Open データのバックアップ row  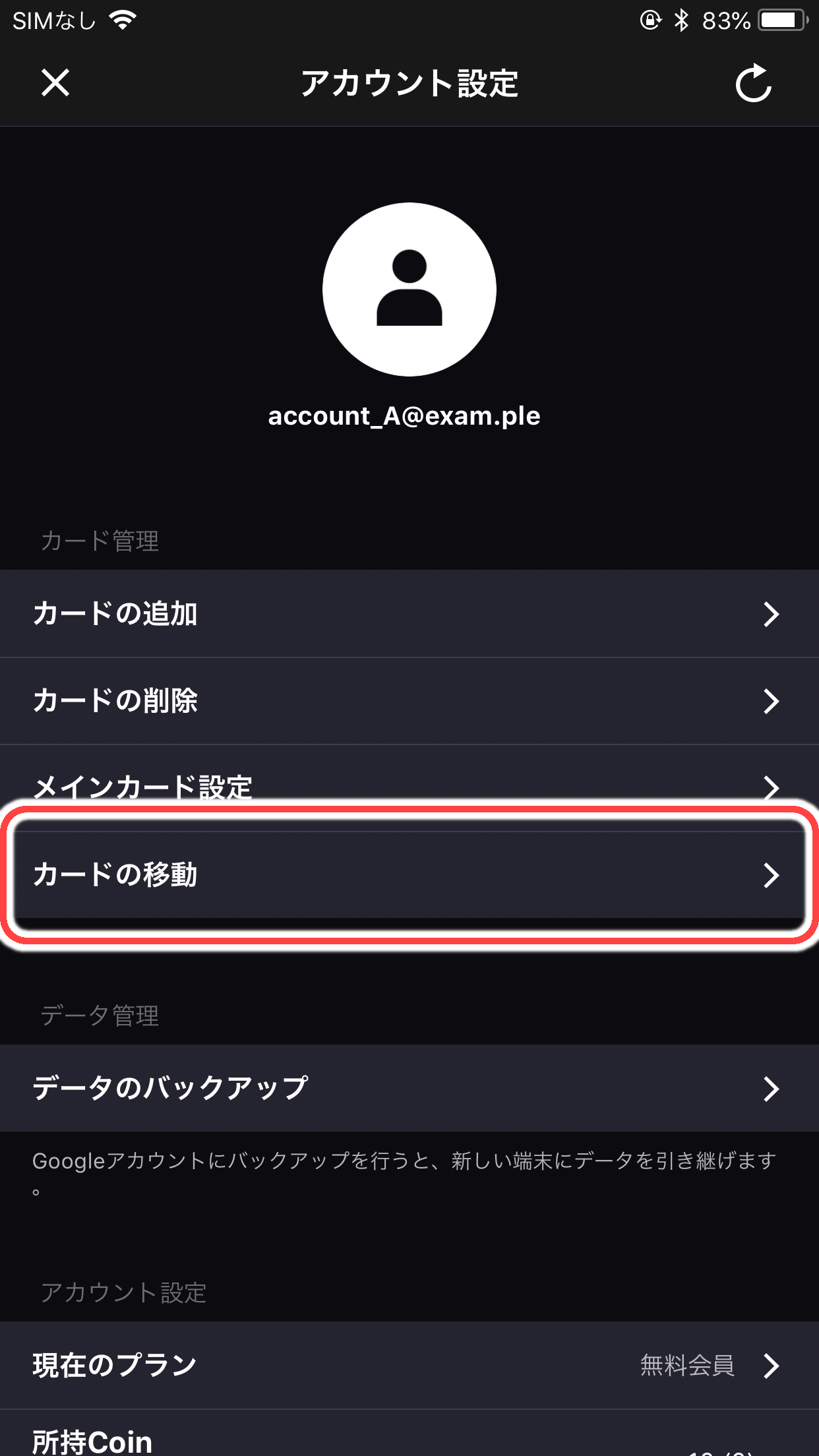[409, 1088]
